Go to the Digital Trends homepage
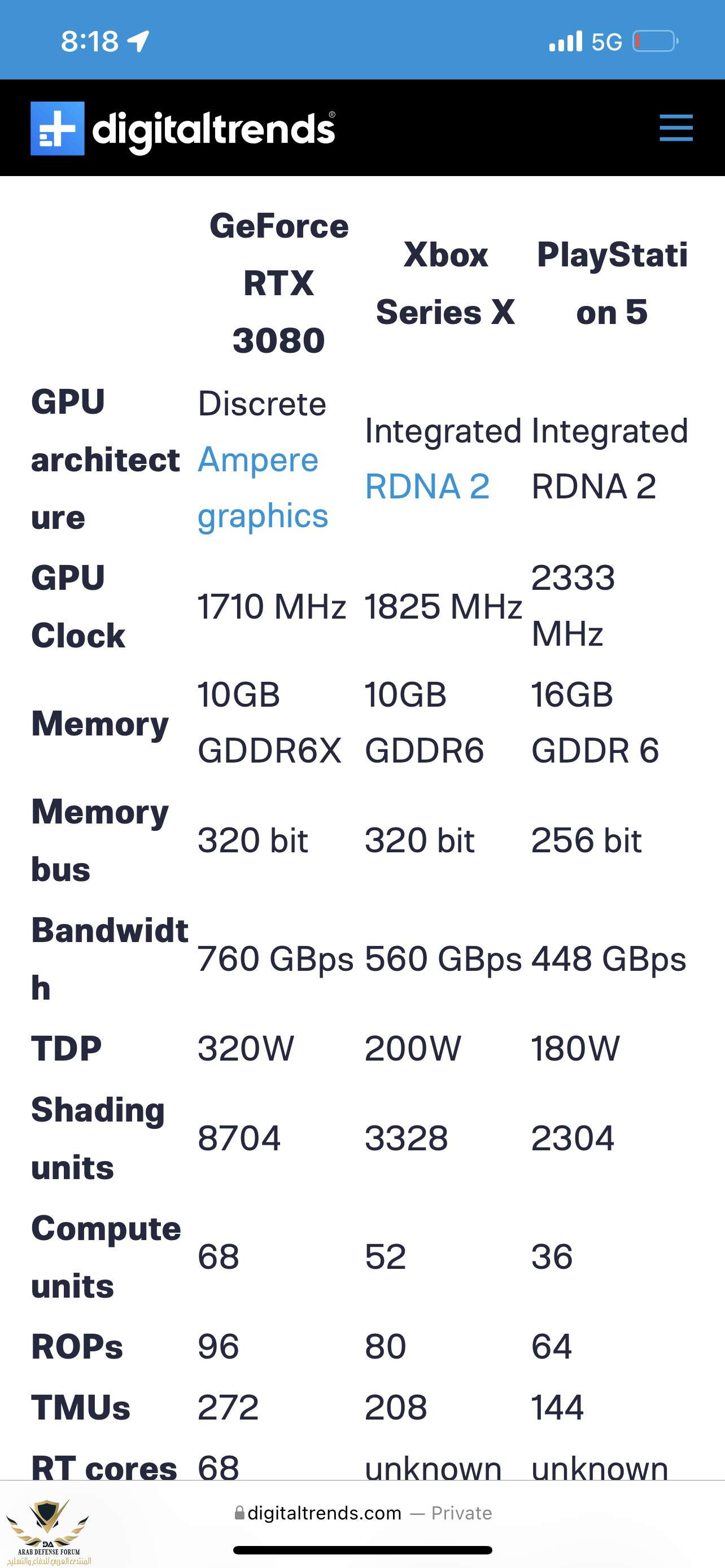Viewport: 725px width, 1568px height. (x=182, y=129)
